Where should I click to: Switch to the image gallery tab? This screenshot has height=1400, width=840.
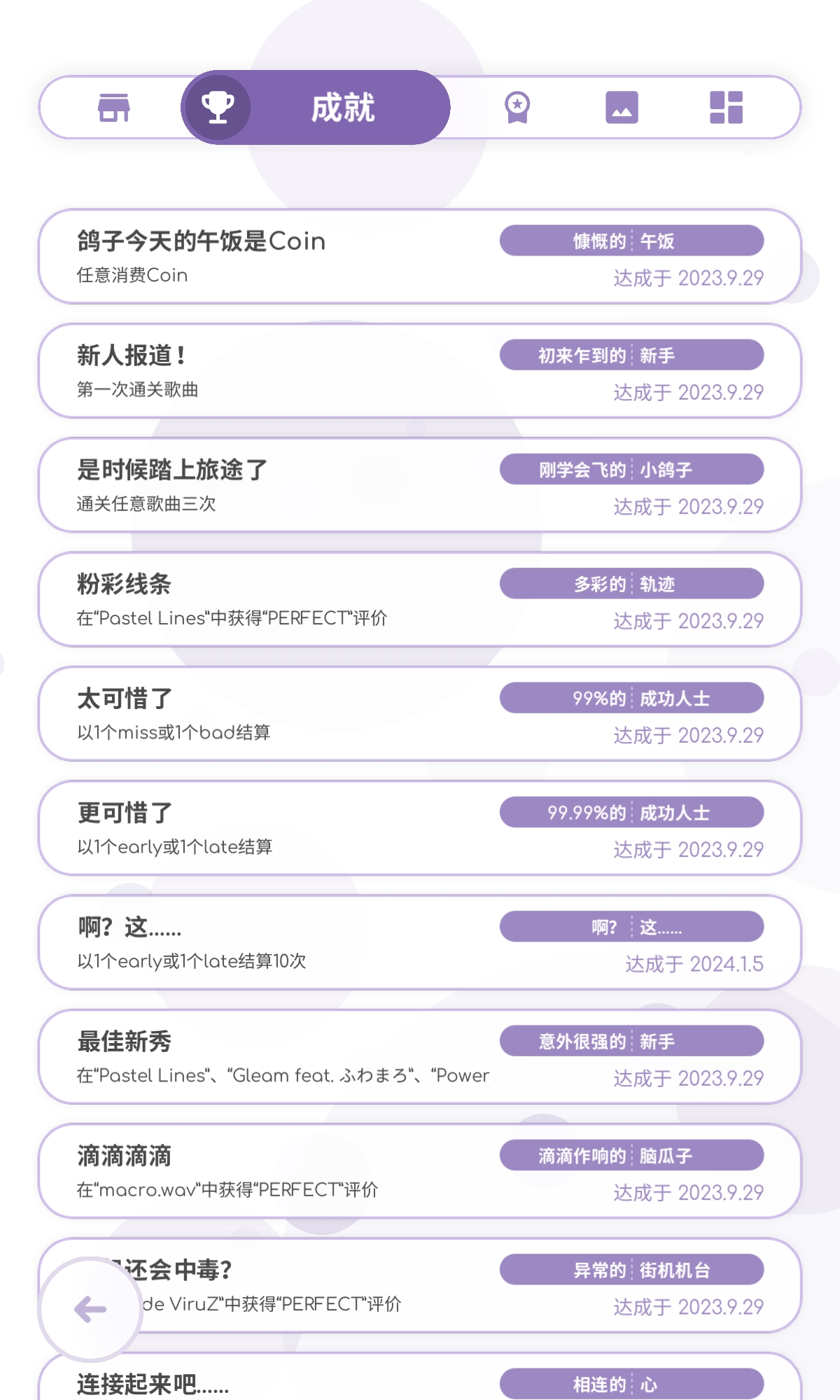pyautogui.click(x=622, y=108)
